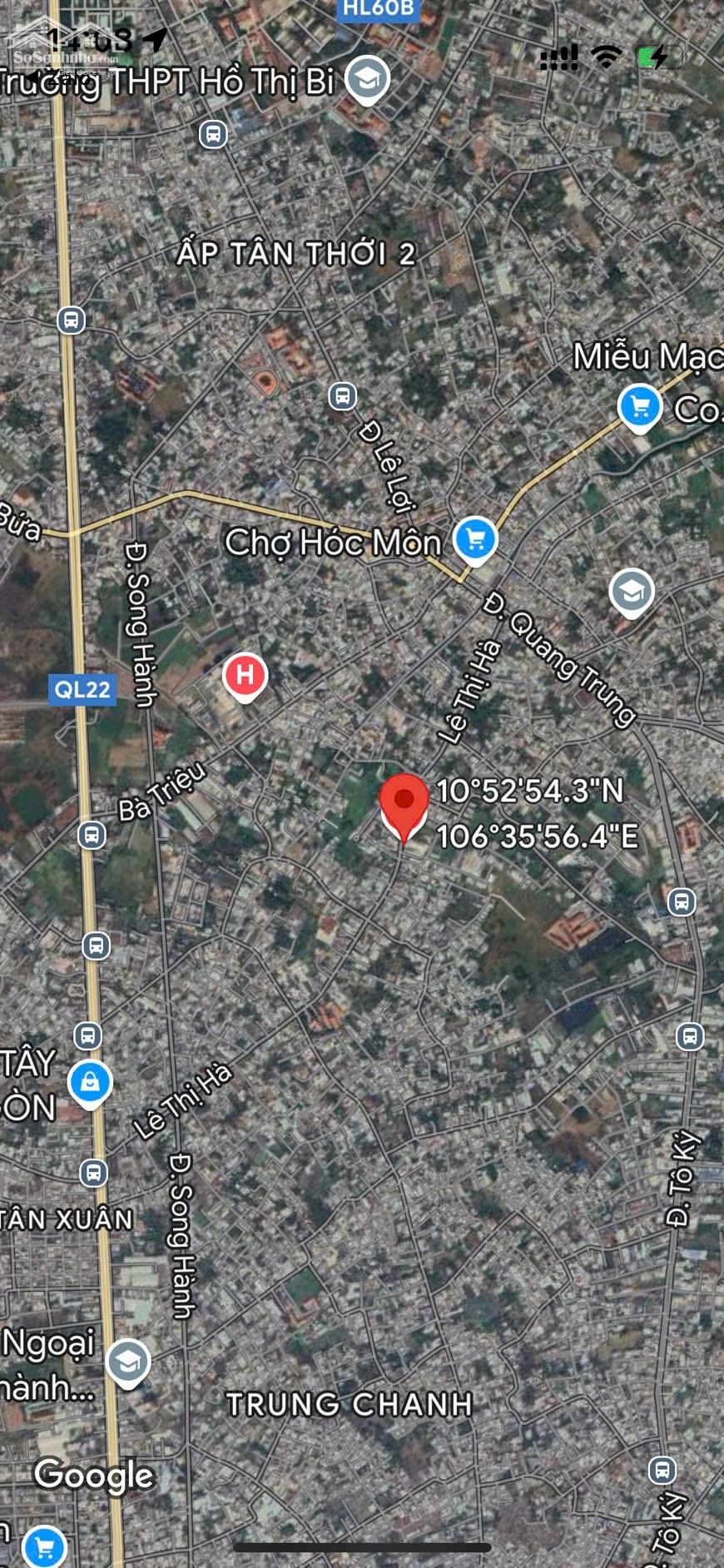Select the bus stop above Đ Lê Lợi
Image resolution: width=724 pixels, height=1568 pixels.
click(x=342, y=396)
